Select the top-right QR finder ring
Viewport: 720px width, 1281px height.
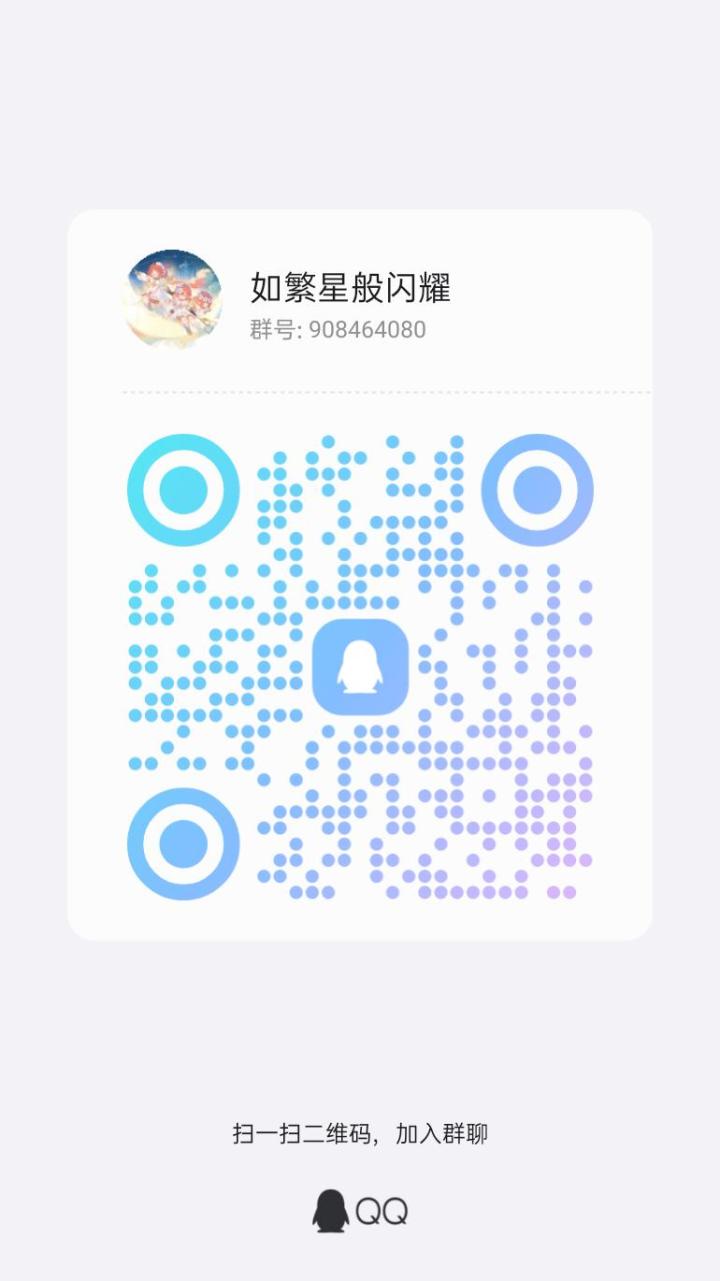click(537, 491)
